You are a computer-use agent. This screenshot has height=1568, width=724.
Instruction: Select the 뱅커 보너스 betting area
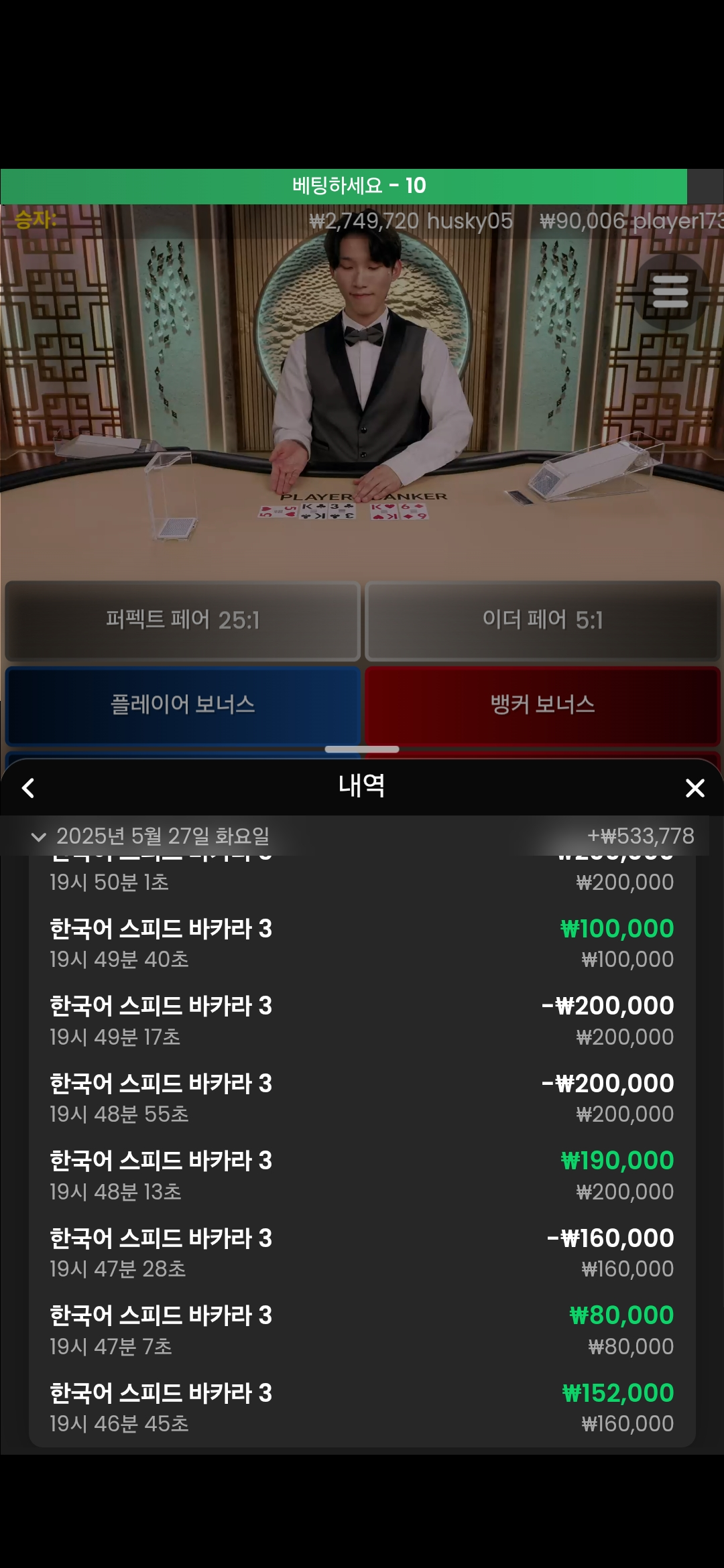[x=543, y=706]
